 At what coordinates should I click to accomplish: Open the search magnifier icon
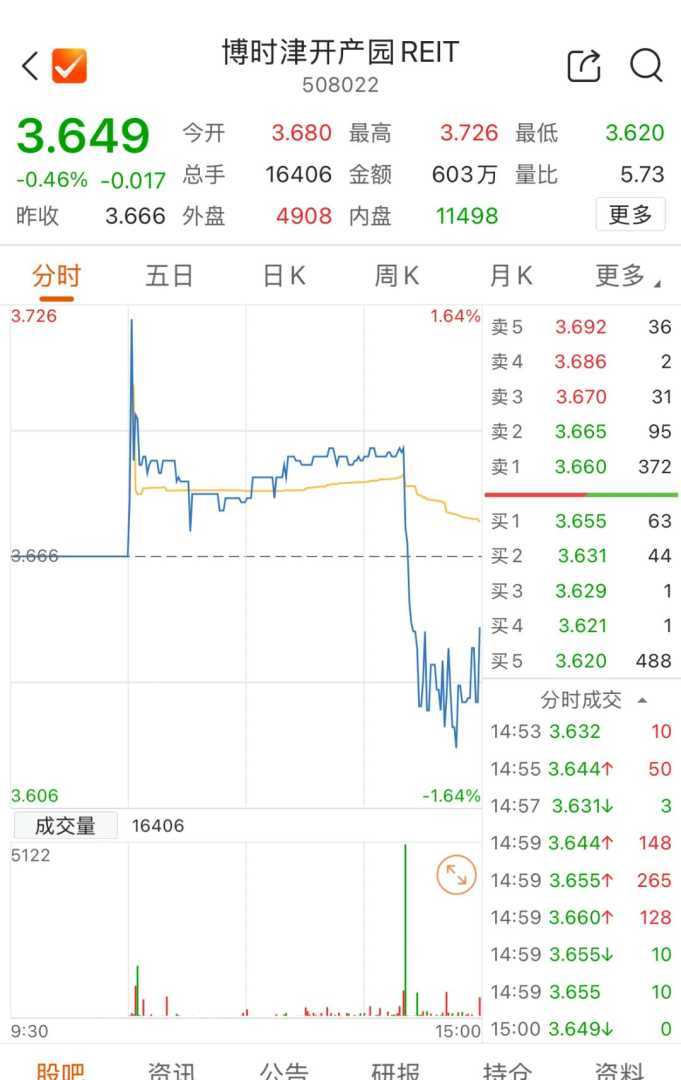pos(646,66)
